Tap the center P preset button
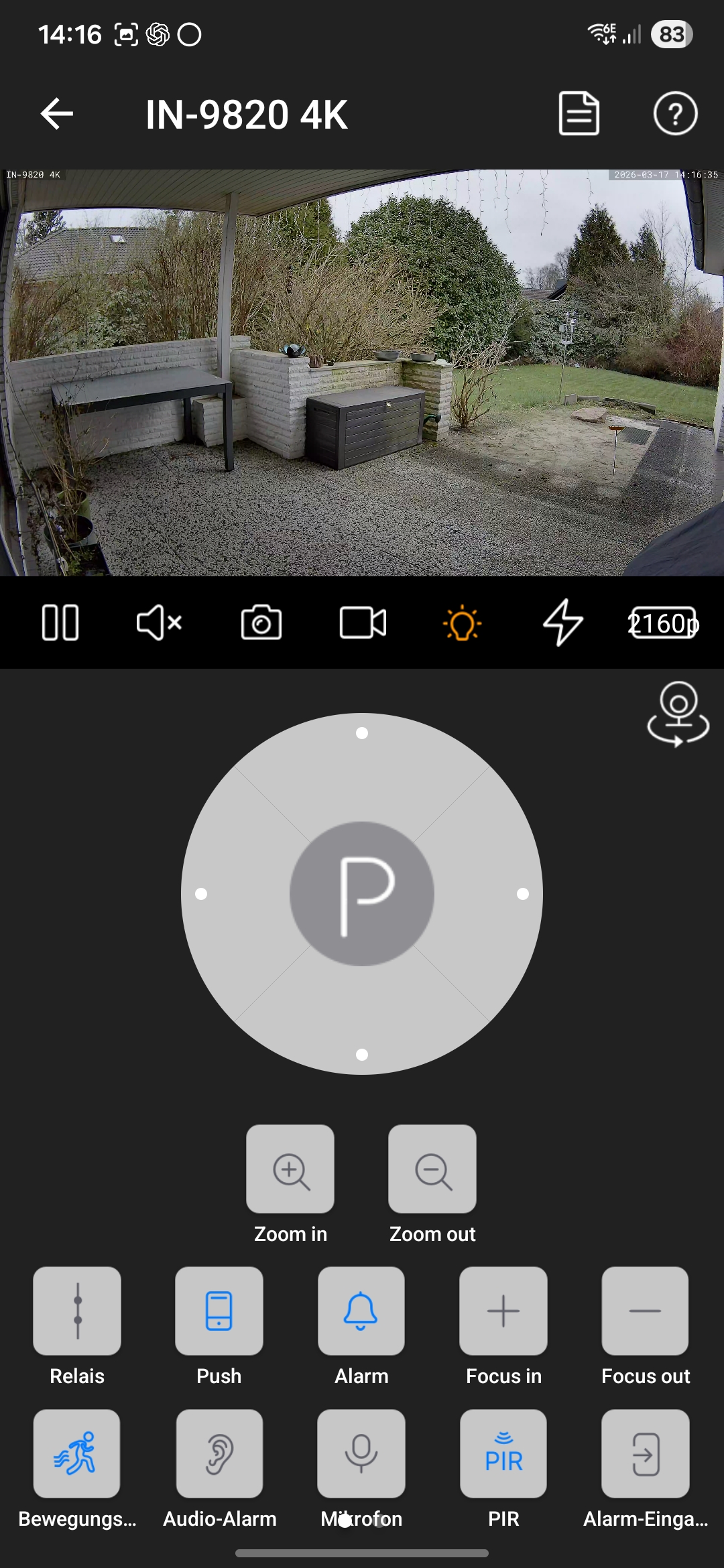 tap(362, 893)
